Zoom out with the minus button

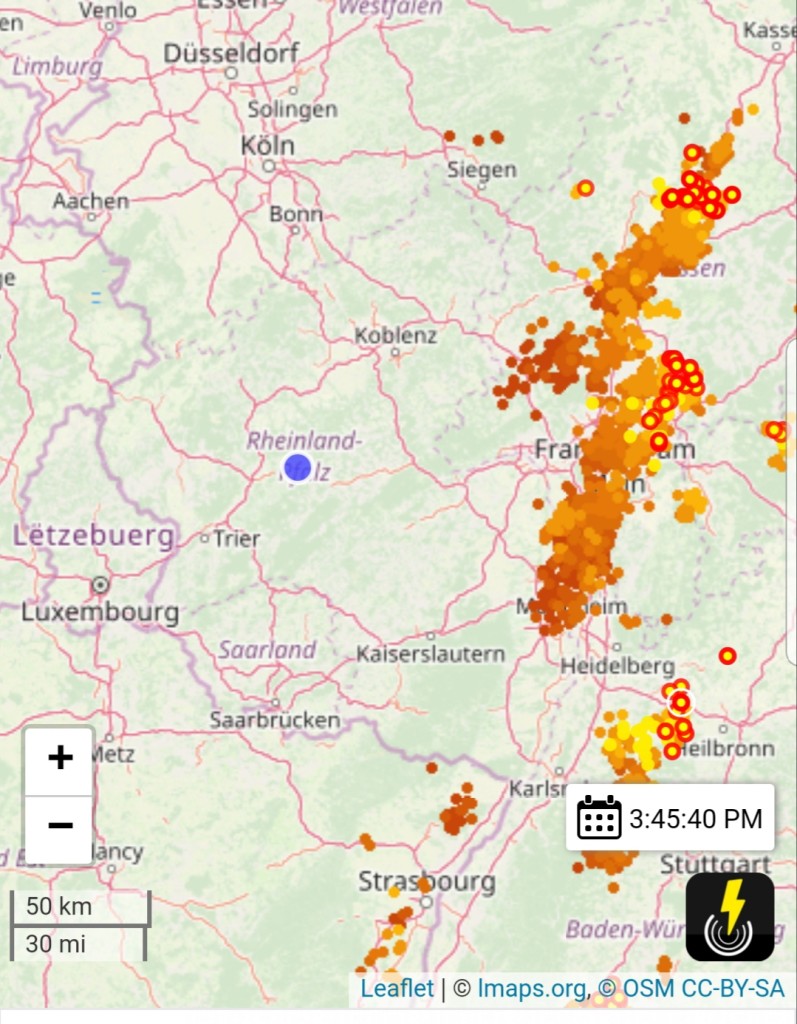(60, 828)
